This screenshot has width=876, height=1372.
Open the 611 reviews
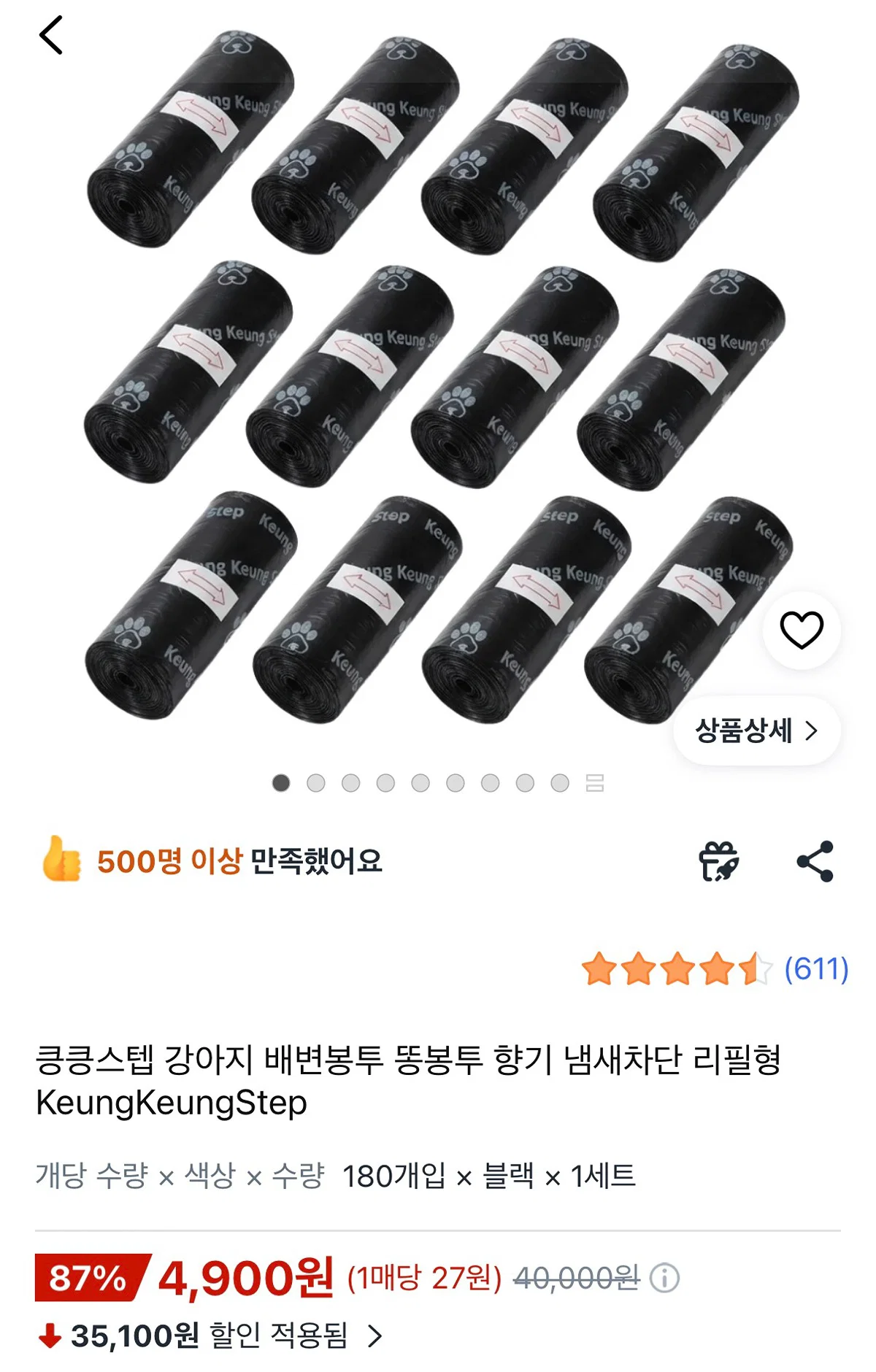pos(816,969)
